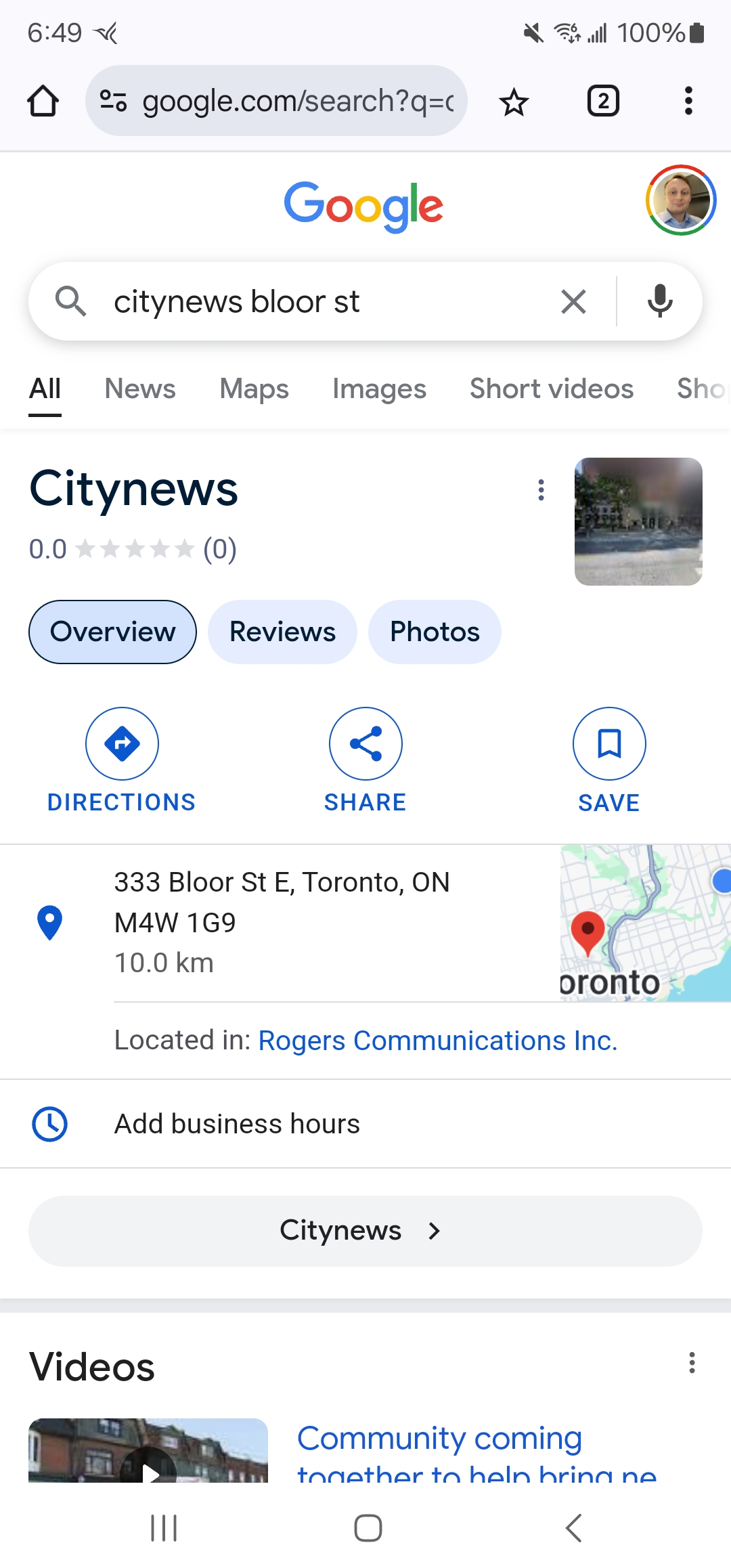Image resolution: width=731 pixels, height=1568 pixels.
Task: Share the Citynews listing
Action: [x=365, y=743]
